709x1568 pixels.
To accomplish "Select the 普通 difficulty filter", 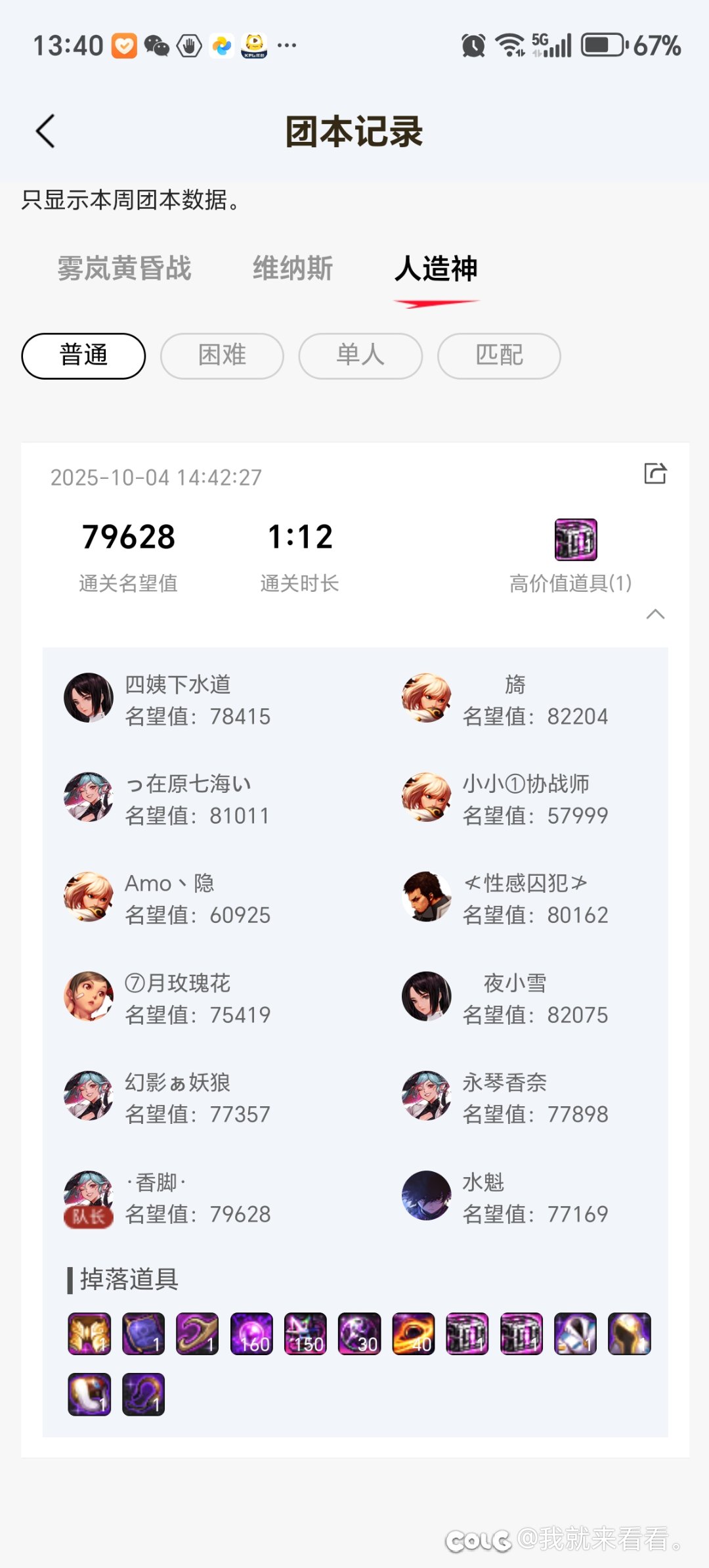I will click(83, 356).
